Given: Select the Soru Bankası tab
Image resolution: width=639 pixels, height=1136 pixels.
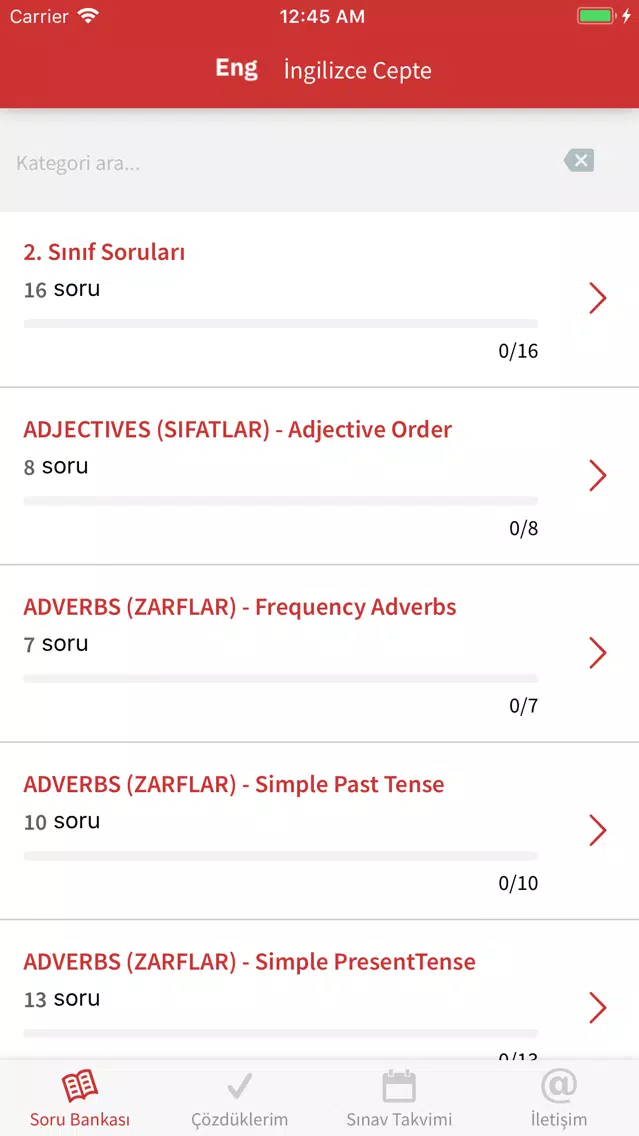Looking at the screenshot, I should click(x=80, y=1098).
